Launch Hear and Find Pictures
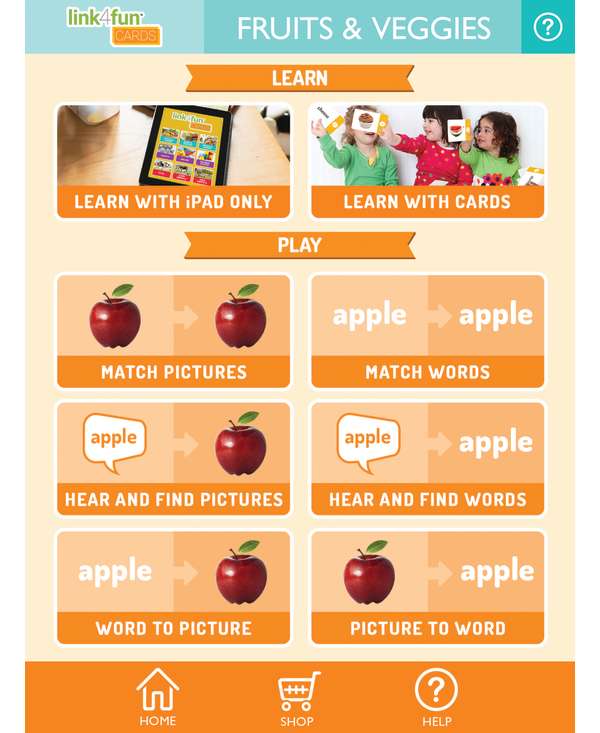600x733 pixels. coord(173,458)
